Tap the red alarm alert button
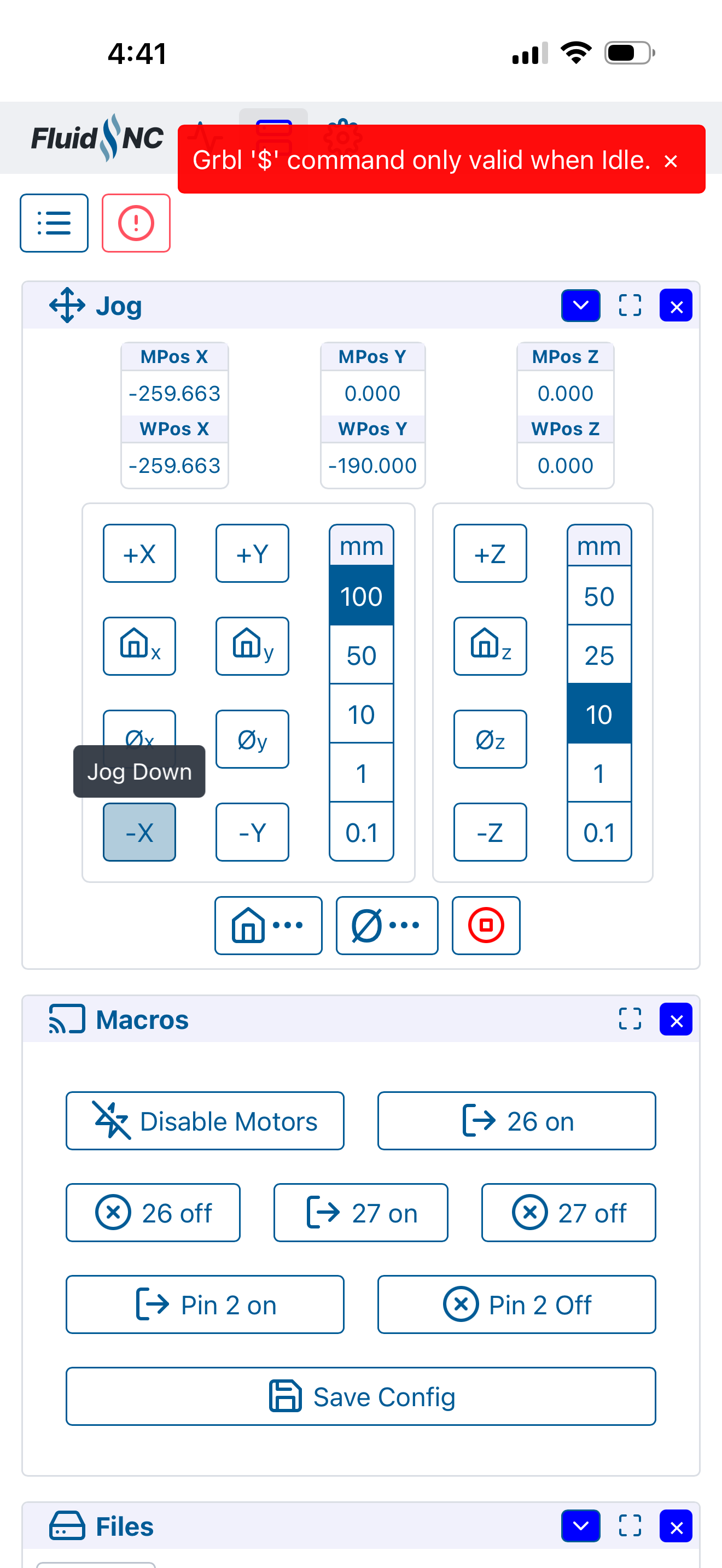 [x=136, y=223]
